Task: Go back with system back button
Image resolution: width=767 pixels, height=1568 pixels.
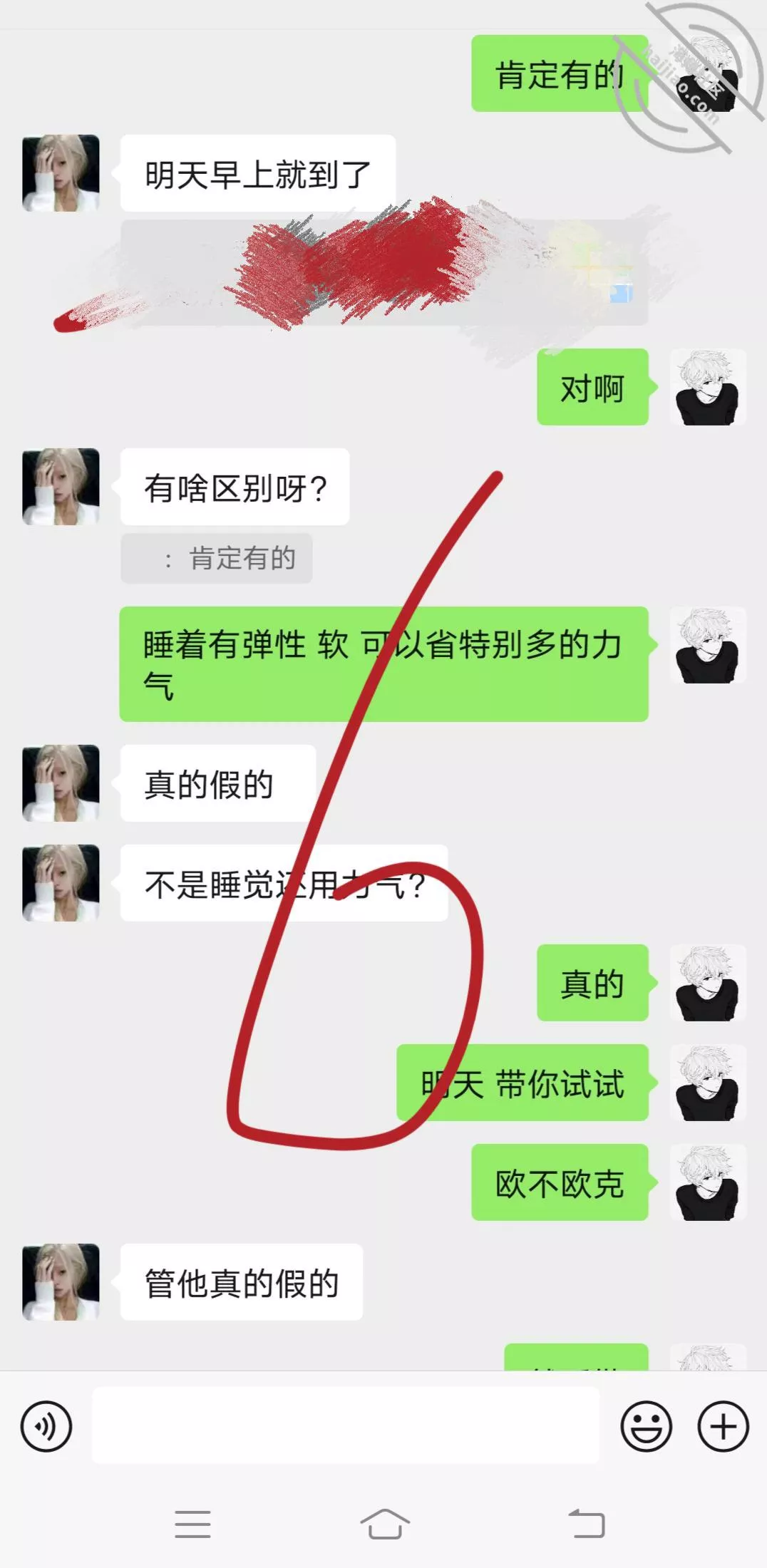Action: coord(586,1525)
